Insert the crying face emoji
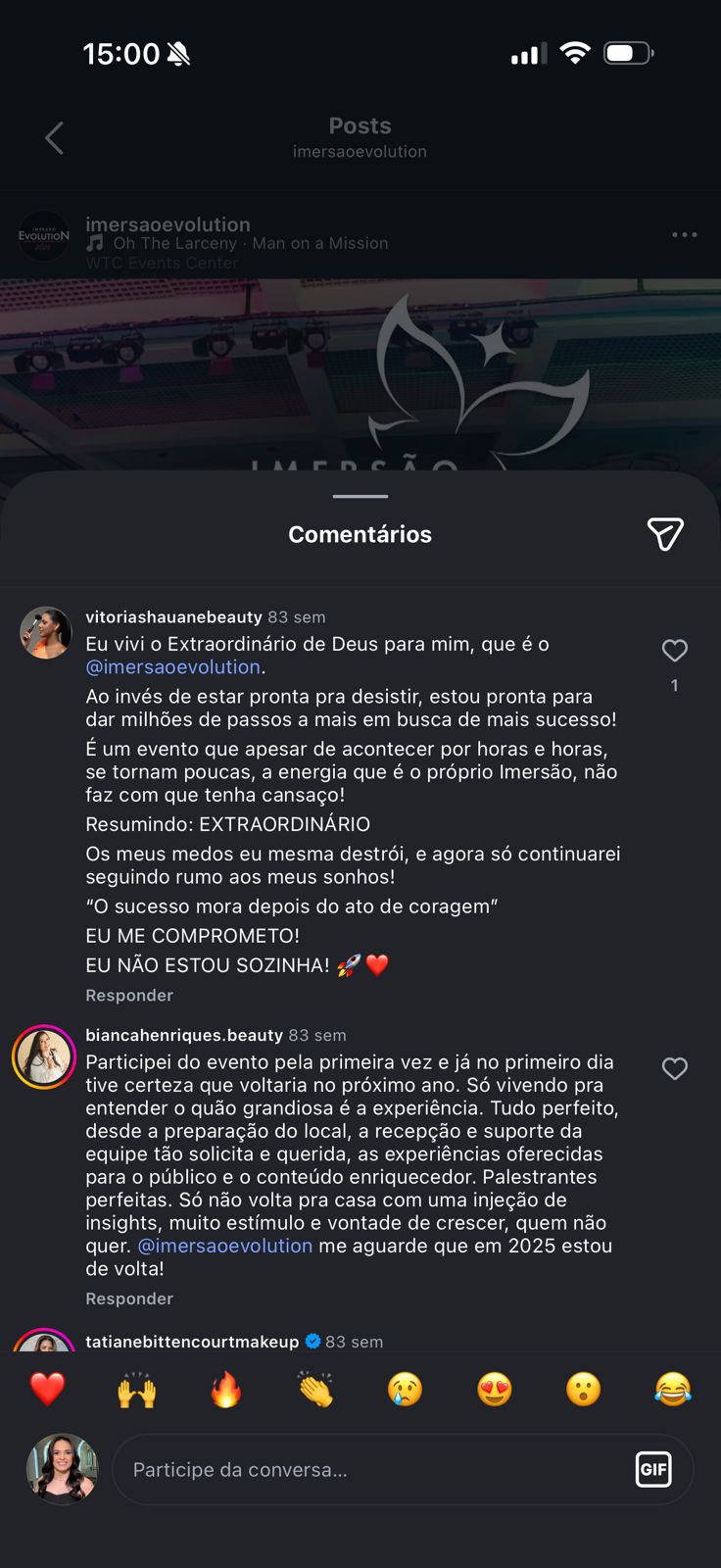The width and height of the screenshot is (721, 1568). [405, 1390]
